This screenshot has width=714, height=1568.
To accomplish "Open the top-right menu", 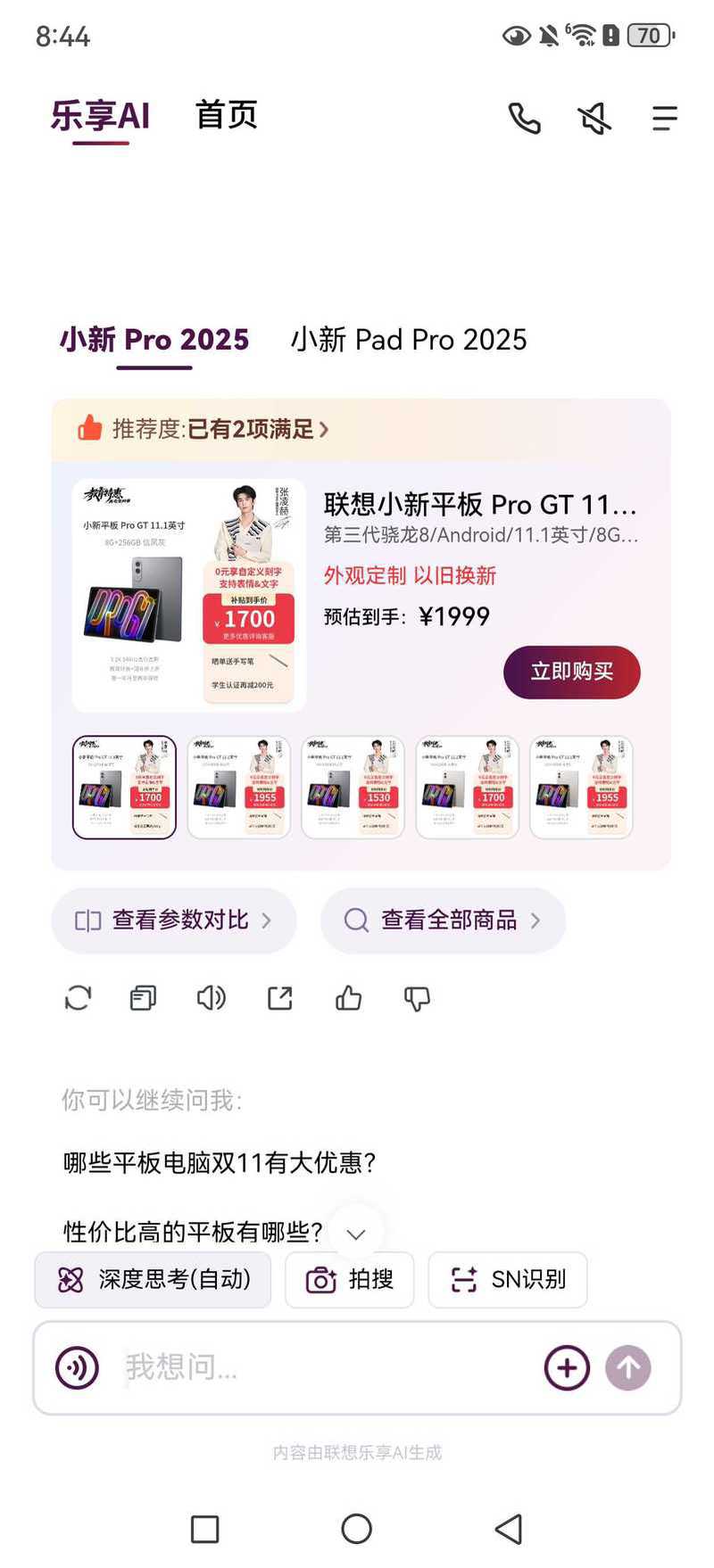I will 664,118.
